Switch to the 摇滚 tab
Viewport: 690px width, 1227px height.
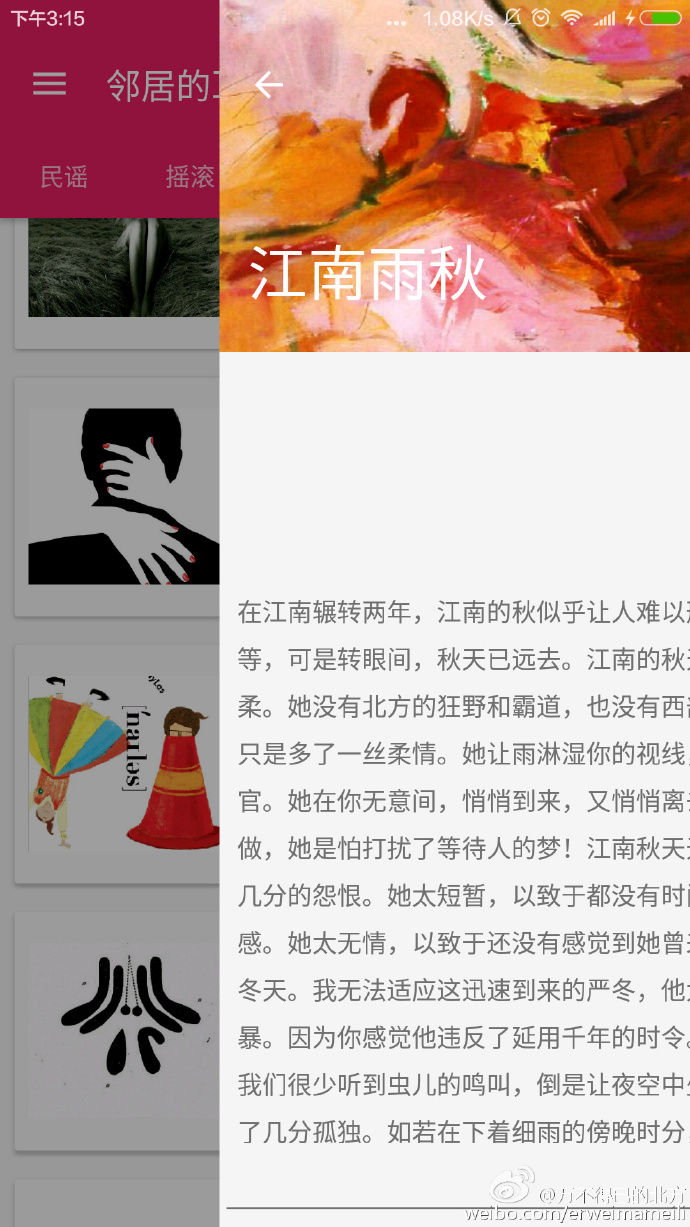tap(190, 178)
